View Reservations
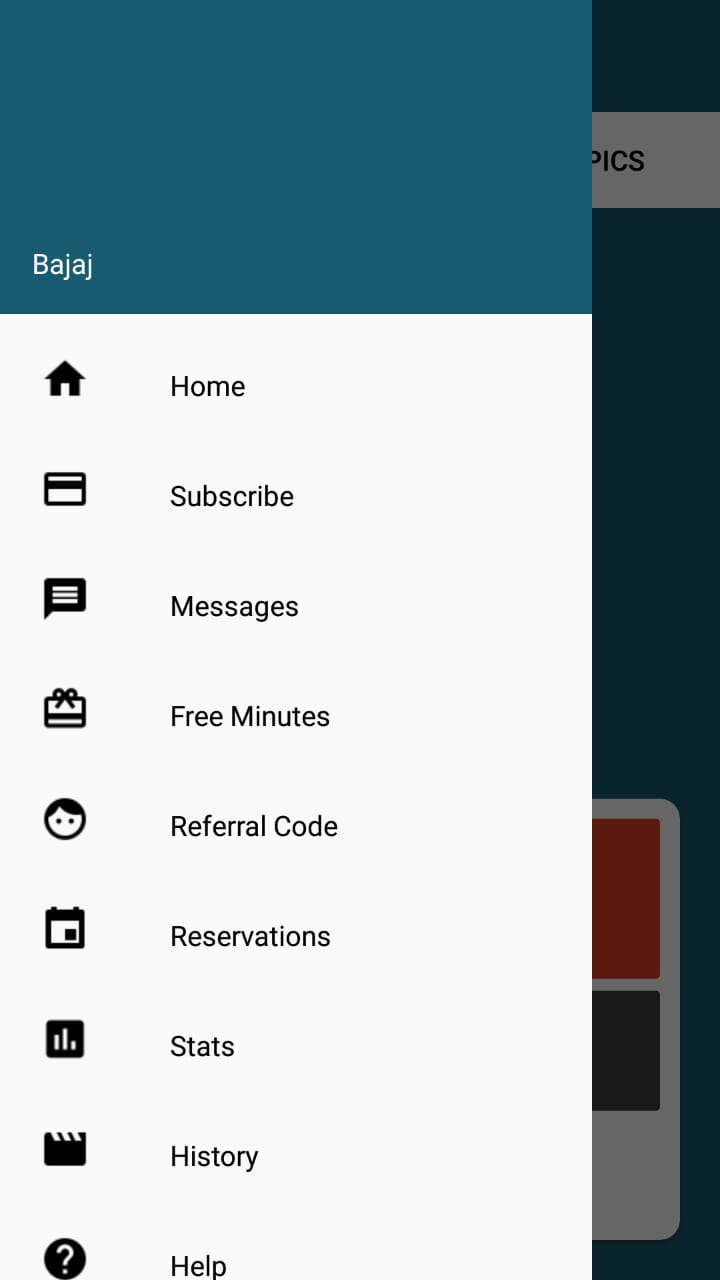720x1280 pixels. point(296,936)
